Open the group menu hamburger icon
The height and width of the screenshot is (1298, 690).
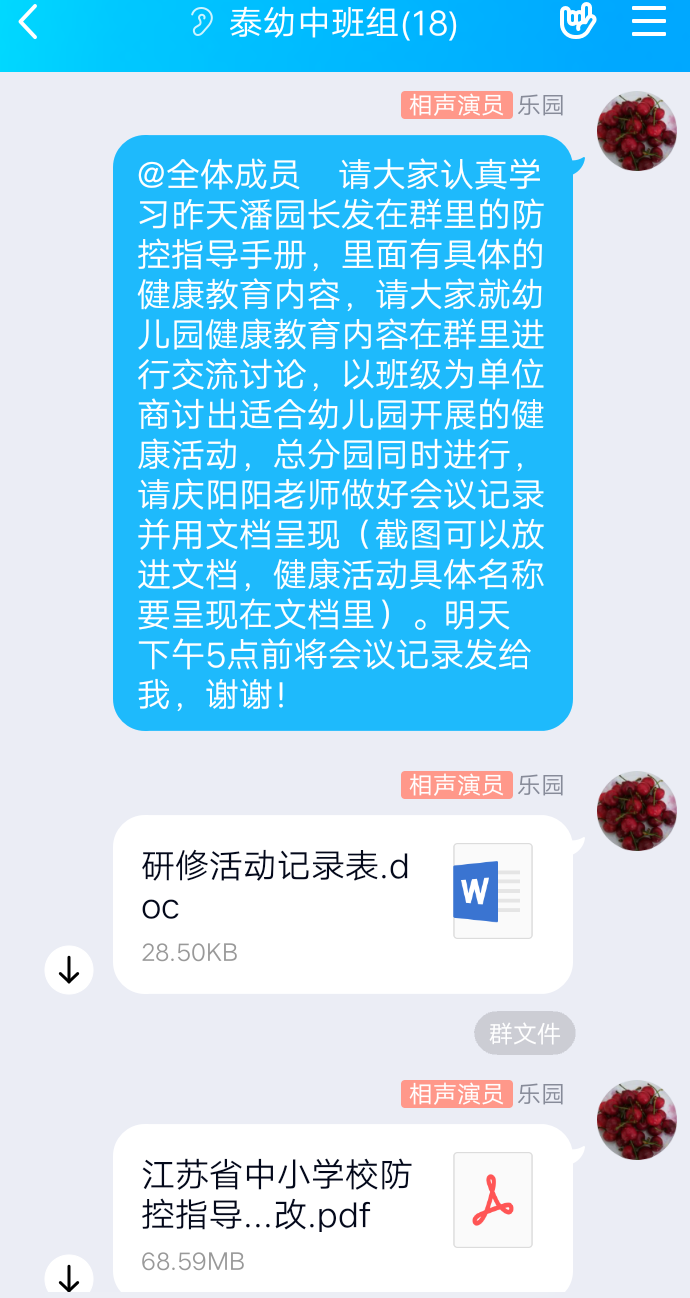649,22
